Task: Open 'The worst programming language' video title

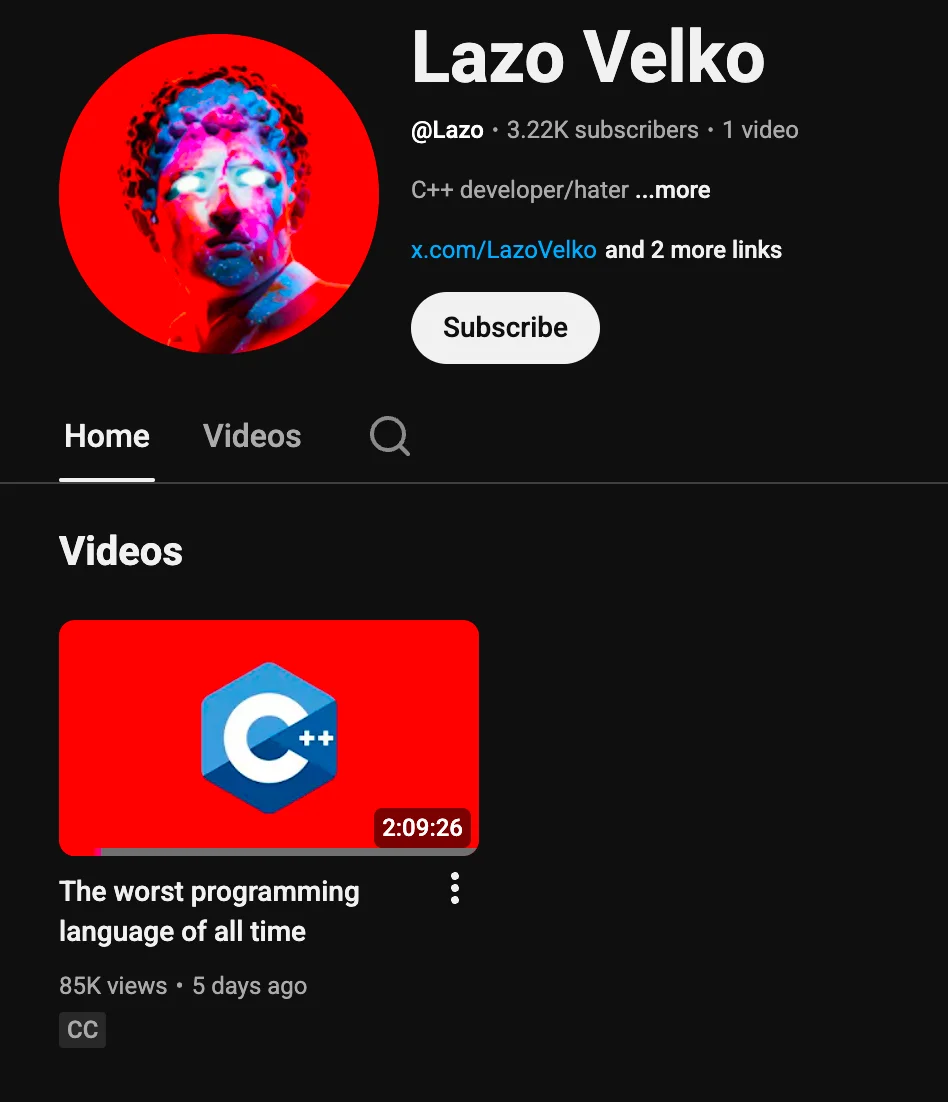Action: [x=209, y=911]
